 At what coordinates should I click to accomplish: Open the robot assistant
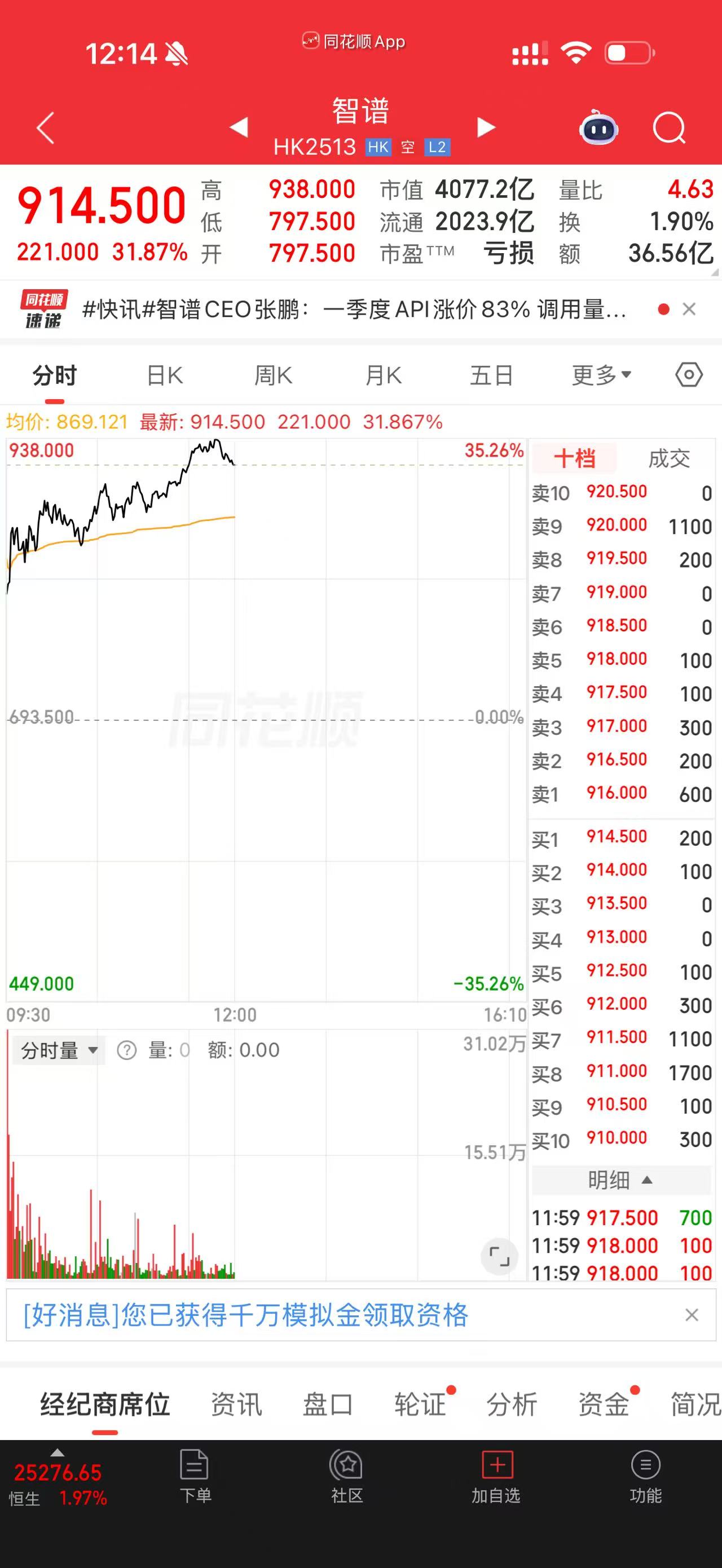tap(598, 128)
